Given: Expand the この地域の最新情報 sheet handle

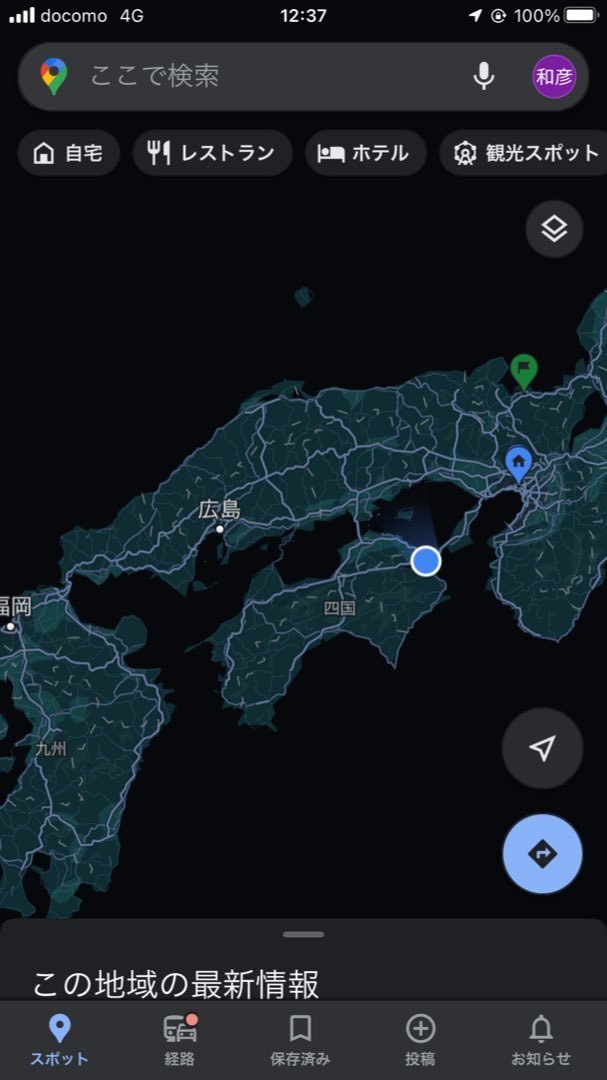Looking at the screenshot, I should coord(303,934).
